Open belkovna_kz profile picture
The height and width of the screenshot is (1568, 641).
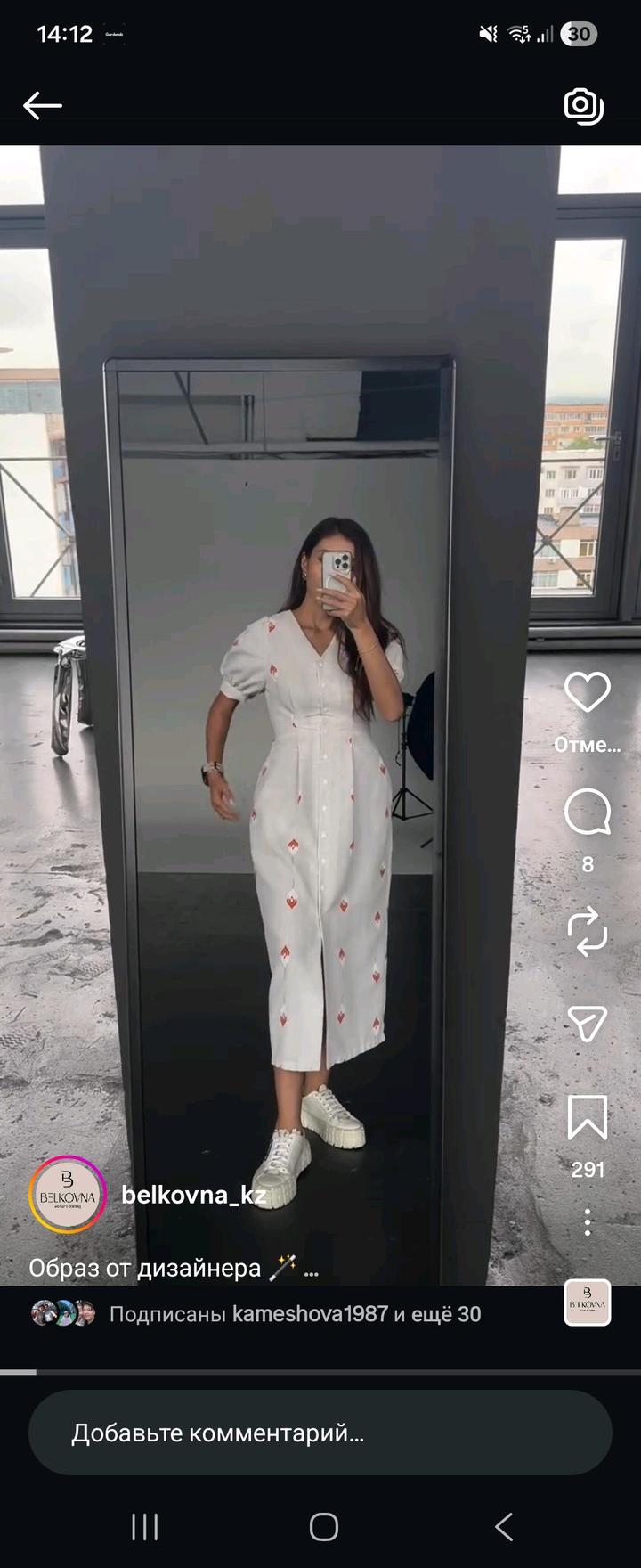pyautogui.click(x=68, y=1195)
